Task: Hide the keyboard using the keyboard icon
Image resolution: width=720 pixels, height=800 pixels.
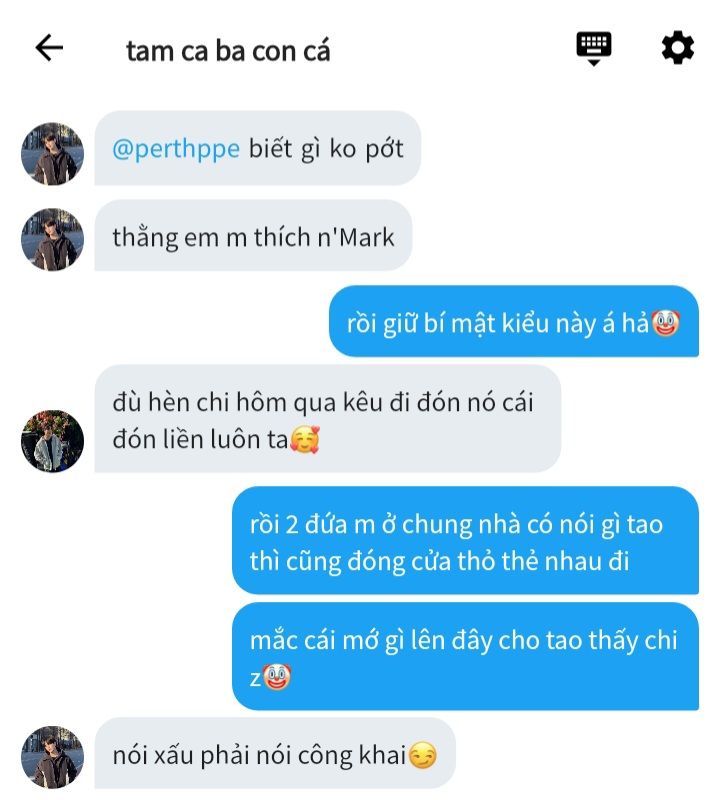Action: [594, 47]
